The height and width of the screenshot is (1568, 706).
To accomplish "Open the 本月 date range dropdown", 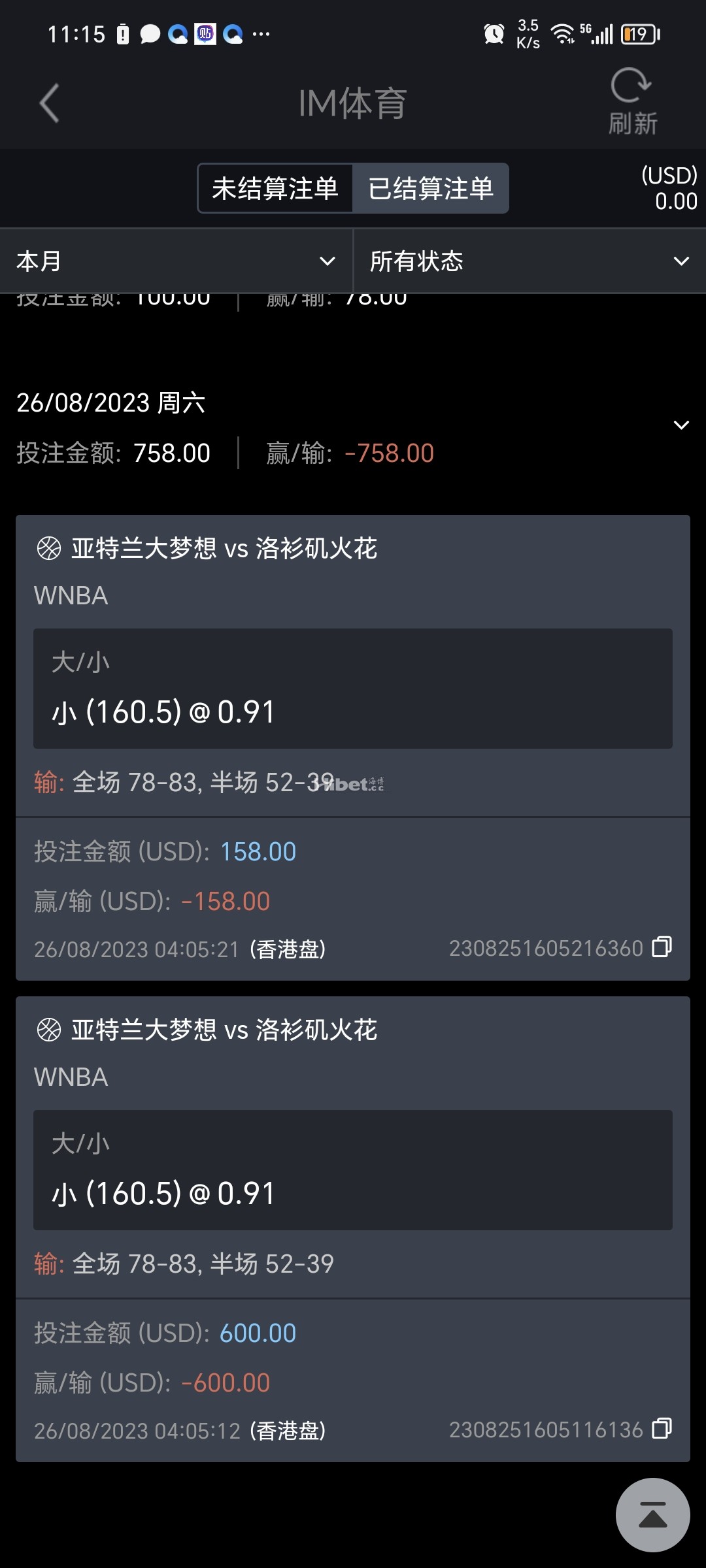I will [176, 261].
